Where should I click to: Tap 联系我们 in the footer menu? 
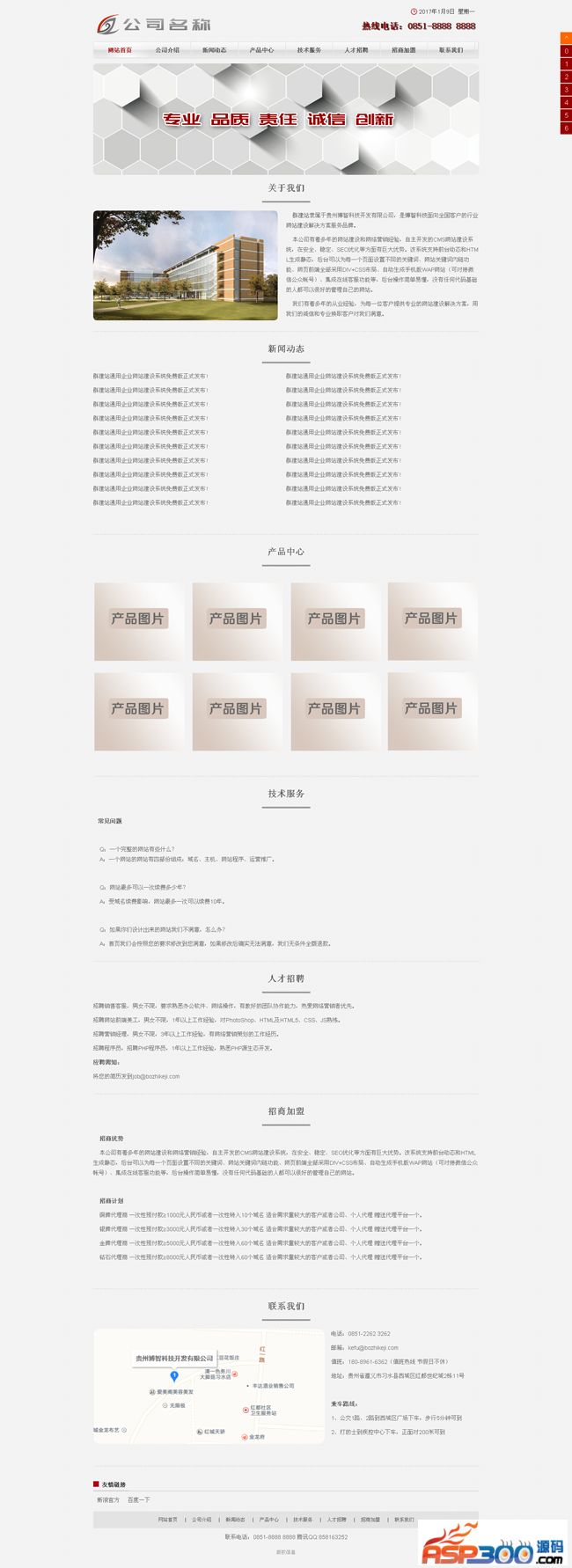tap(404, 1520)
